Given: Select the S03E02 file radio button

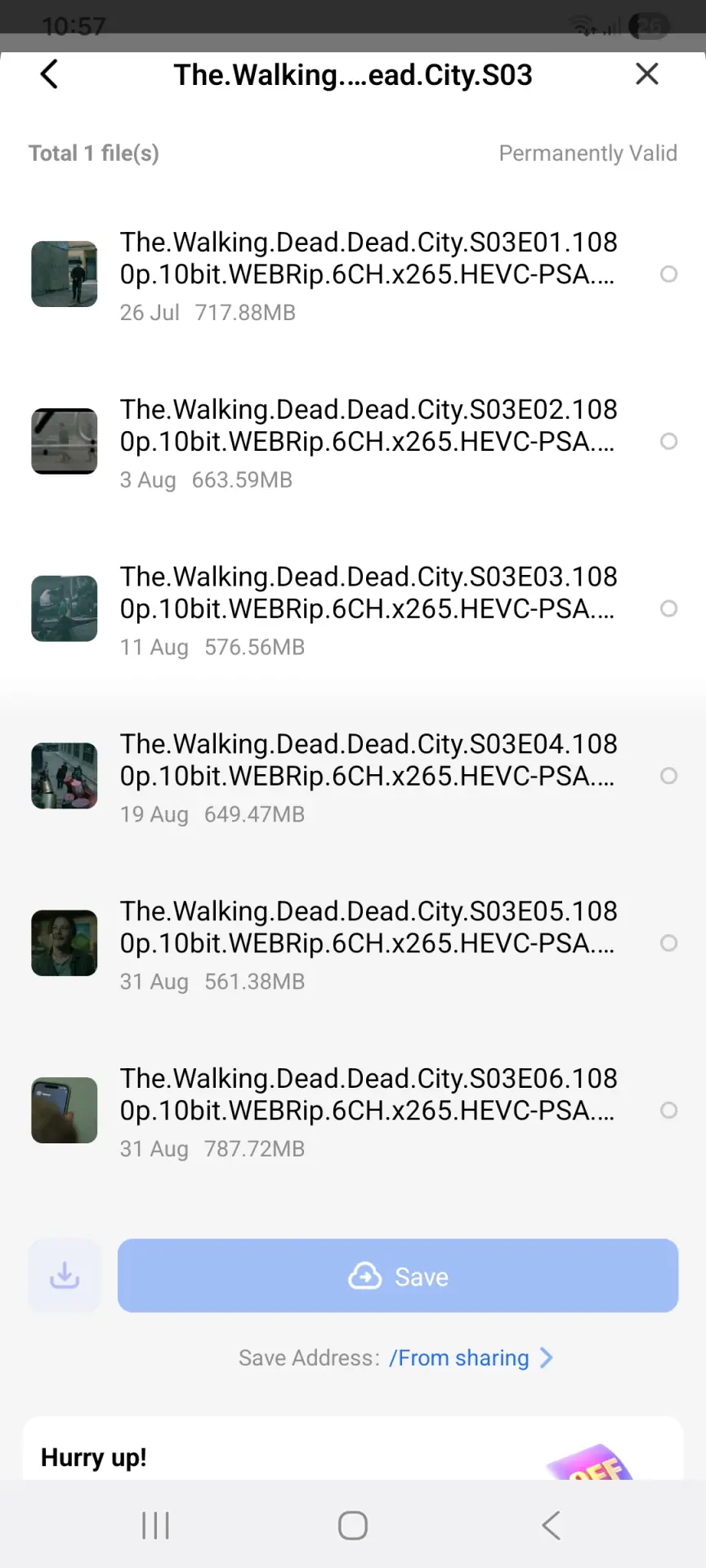Looking at the screenshot, I should coord(668,442).
